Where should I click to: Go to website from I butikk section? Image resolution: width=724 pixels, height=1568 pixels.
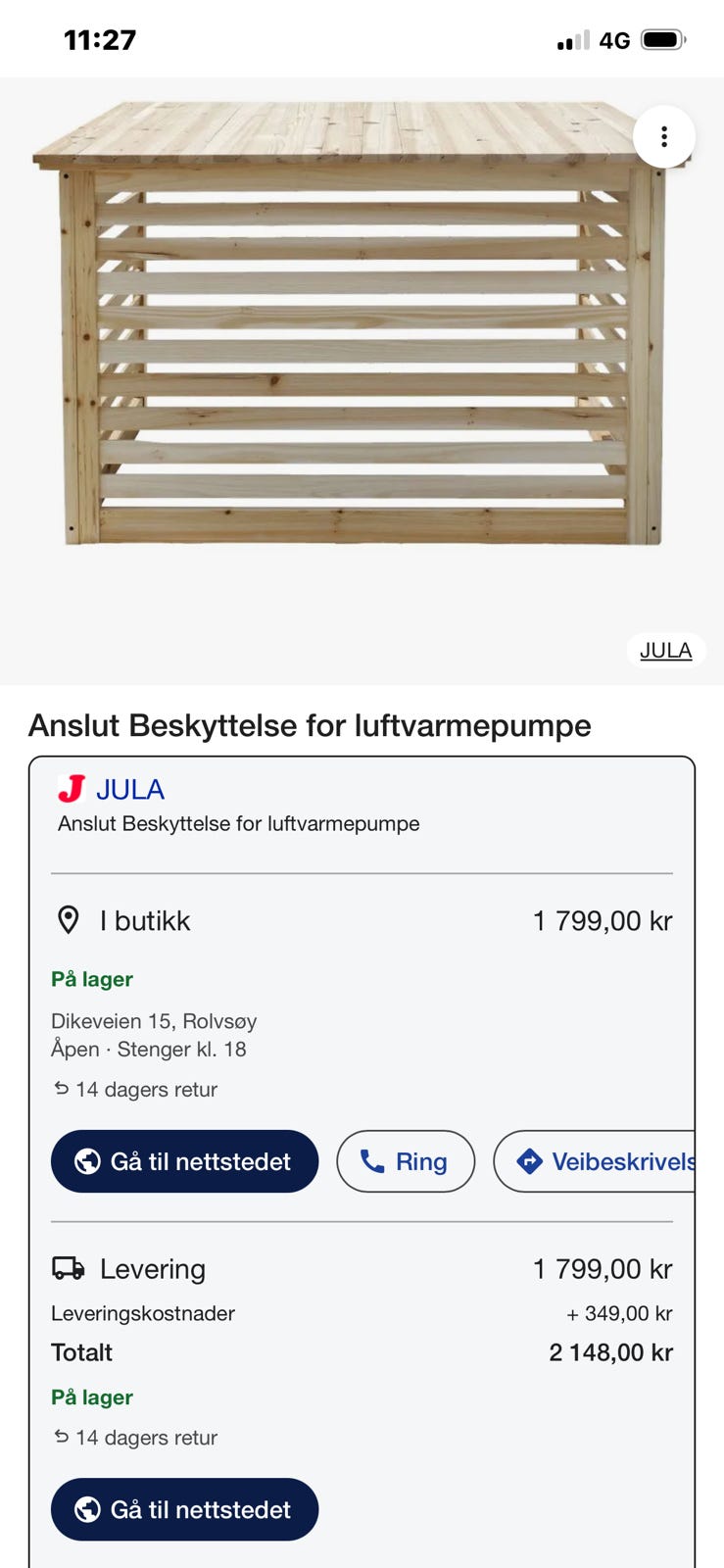point(184,1161)
